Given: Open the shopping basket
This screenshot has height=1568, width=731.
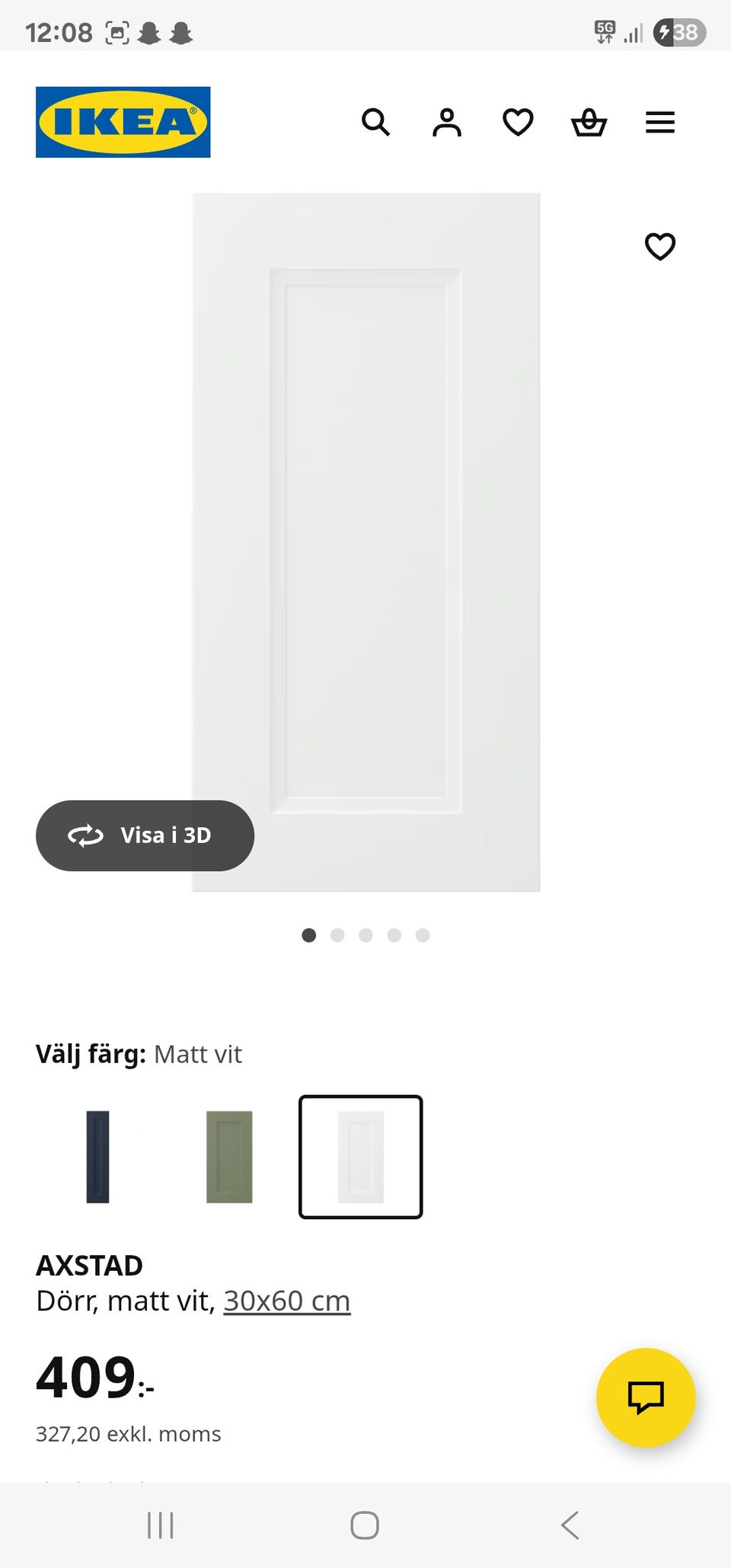Looking at the screenshot, I should (588, 122).
